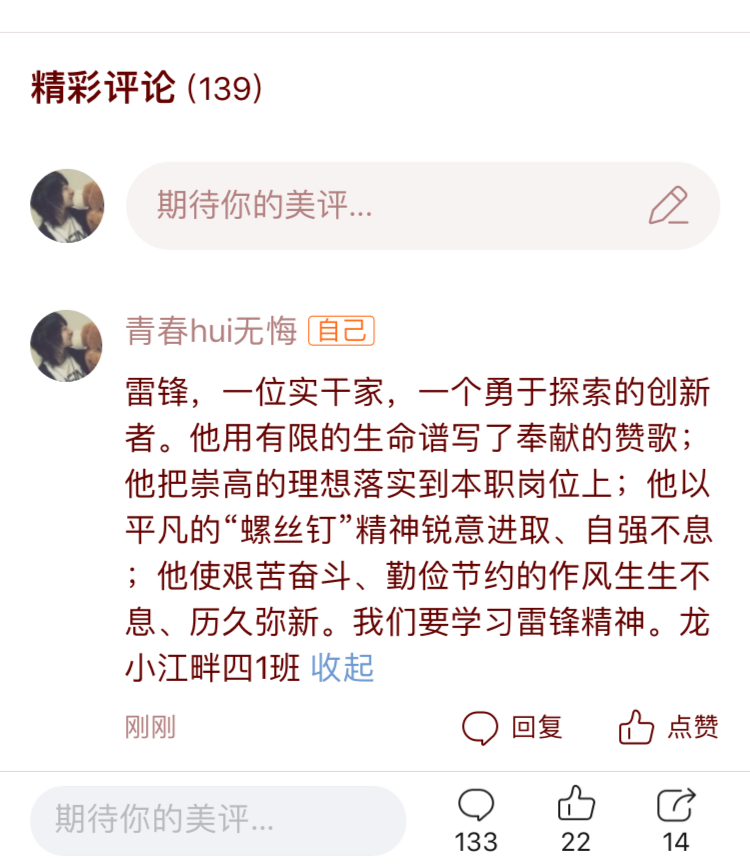Image resolution: width=750 pixels, height=868 pixels.
Task: Open 青春hui无悔 username link
Action: 211,331
